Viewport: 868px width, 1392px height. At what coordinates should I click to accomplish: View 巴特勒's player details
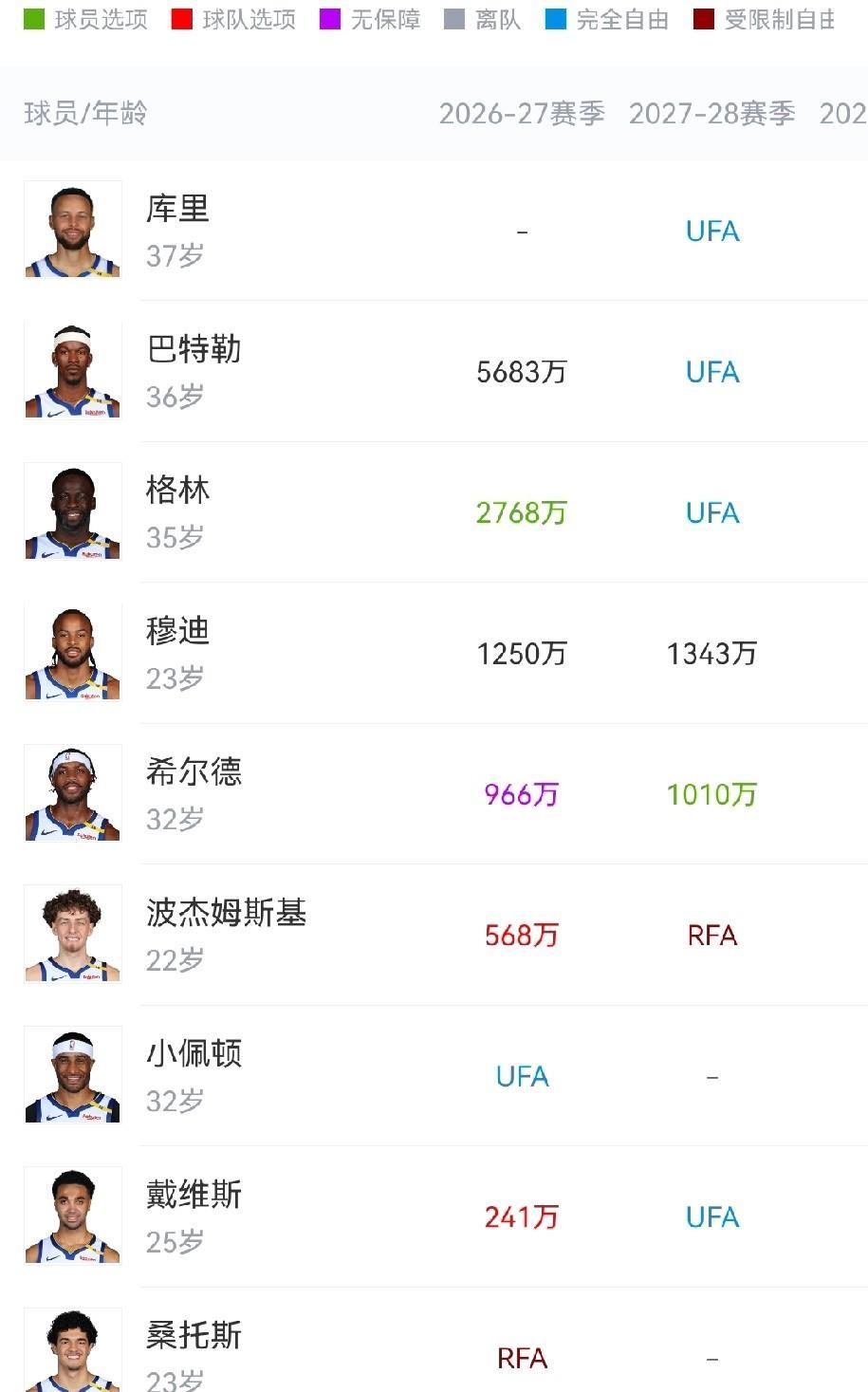434,371
